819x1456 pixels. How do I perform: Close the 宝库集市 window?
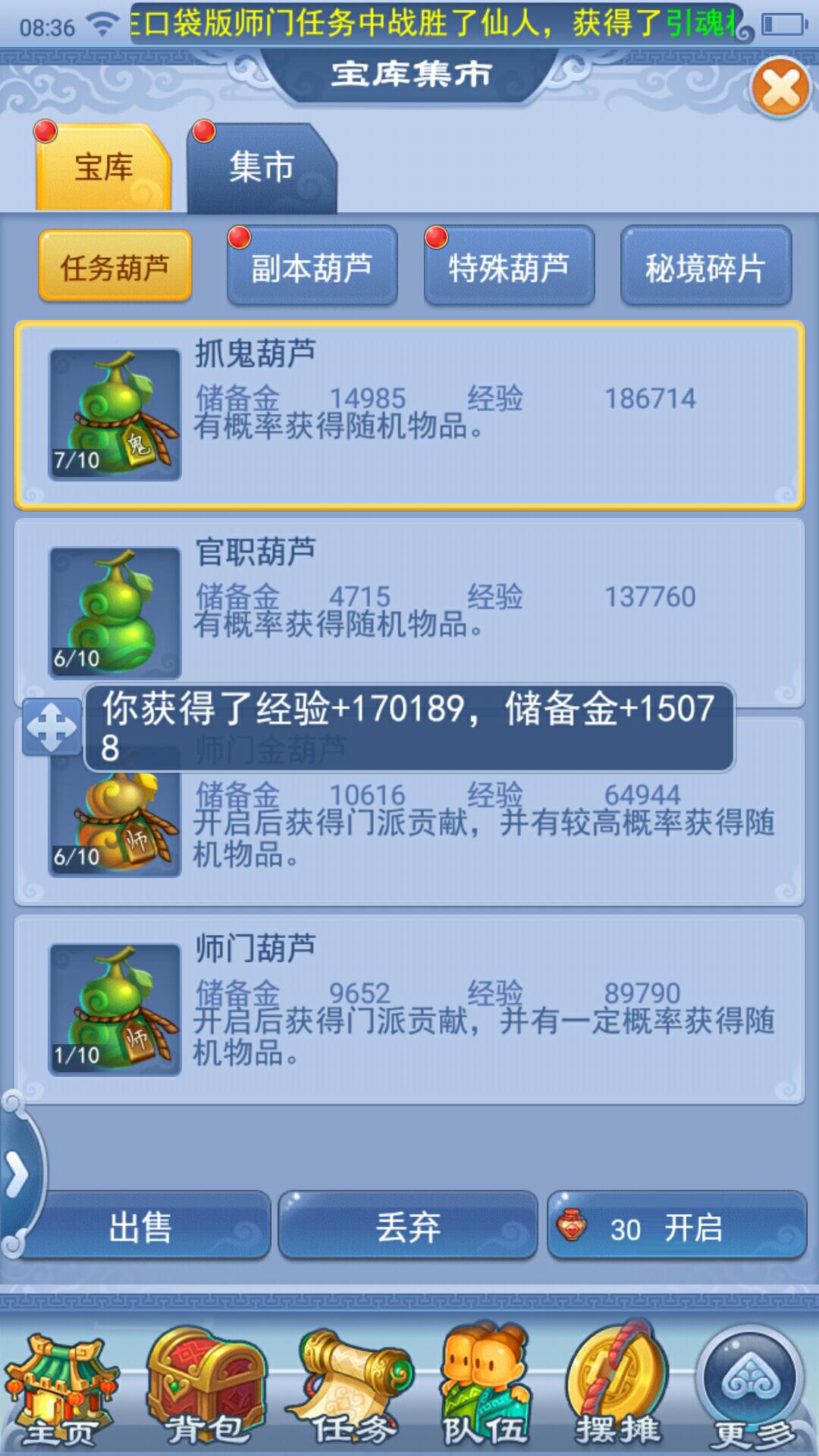pyautogui.click(x=781, y=88)
